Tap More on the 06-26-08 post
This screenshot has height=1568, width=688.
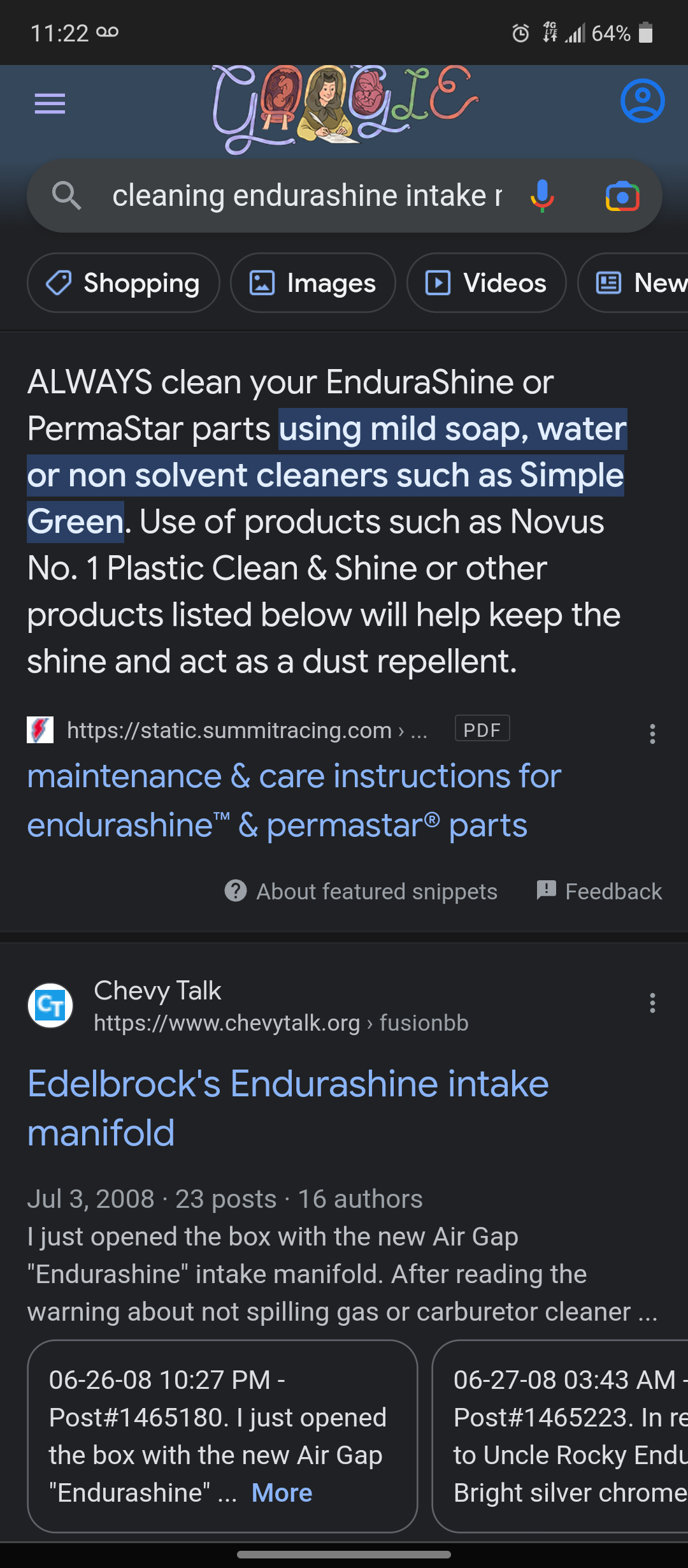[282, 1493]
